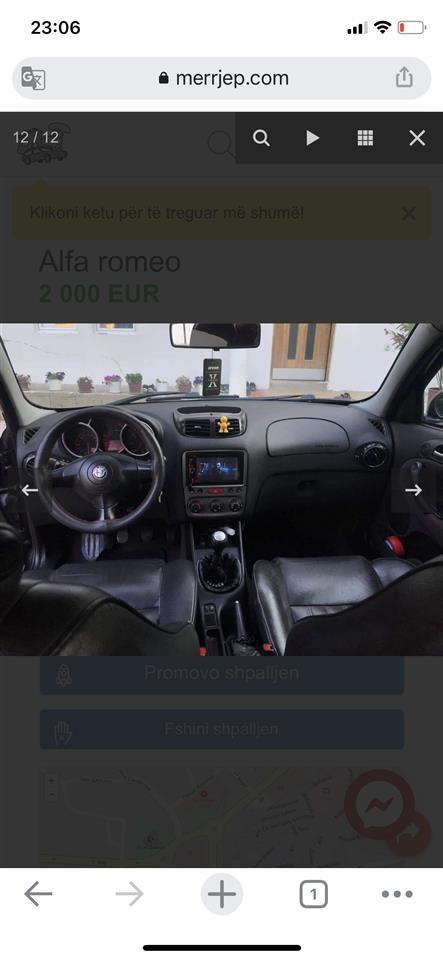Open the tab switcher
The width and height of the screenshot is (443, 960).
(313, 894)
